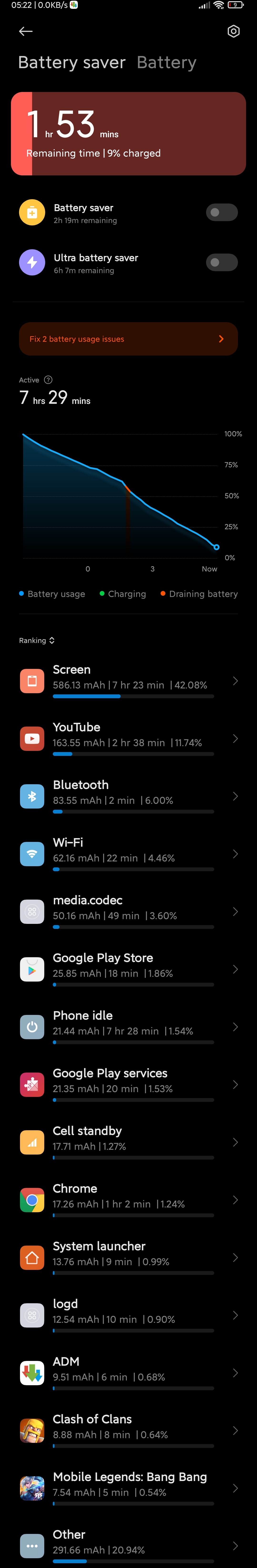
Task: Open battery settings gear icon
Action: [233, 31]
